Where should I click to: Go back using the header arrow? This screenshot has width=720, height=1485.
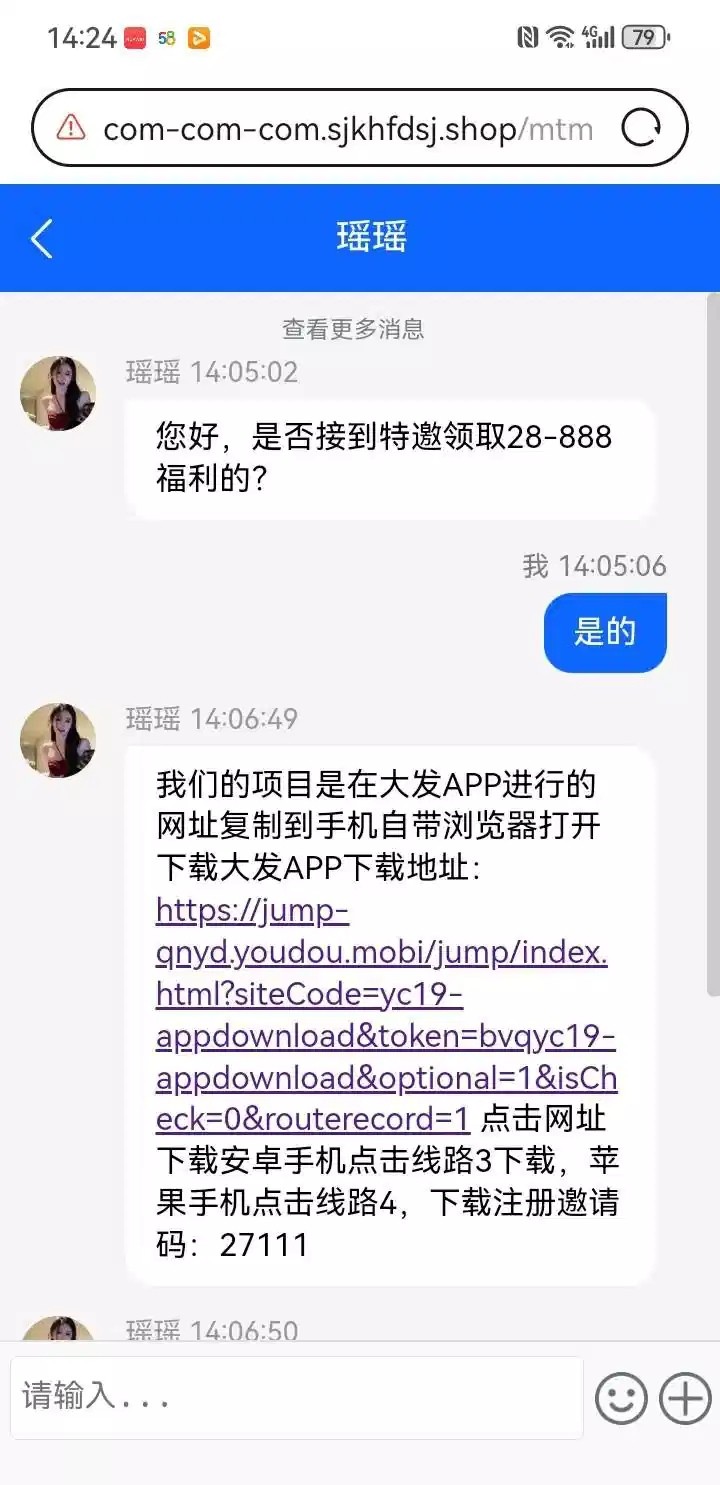pyautogui.click(x=41, y=239)
